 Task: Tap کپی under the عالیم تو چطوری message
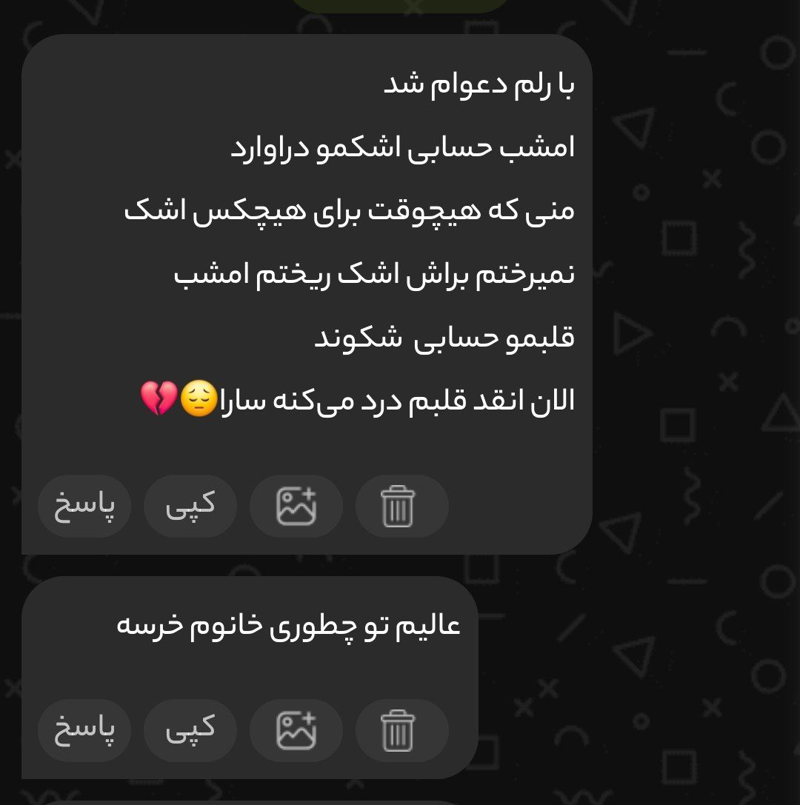190,730
